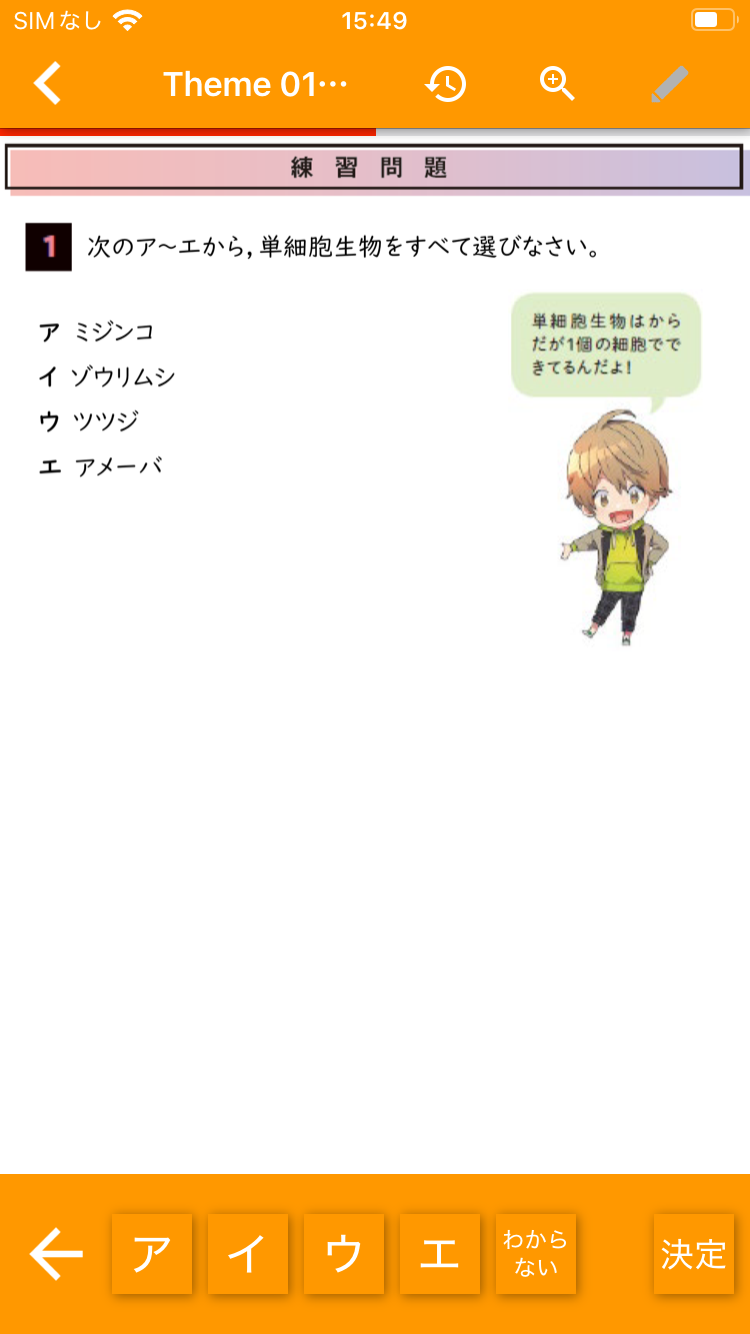Open the answer history clock icon
Screen dimensions: 750x1334
pyautogui.click(x=446, y=84)
